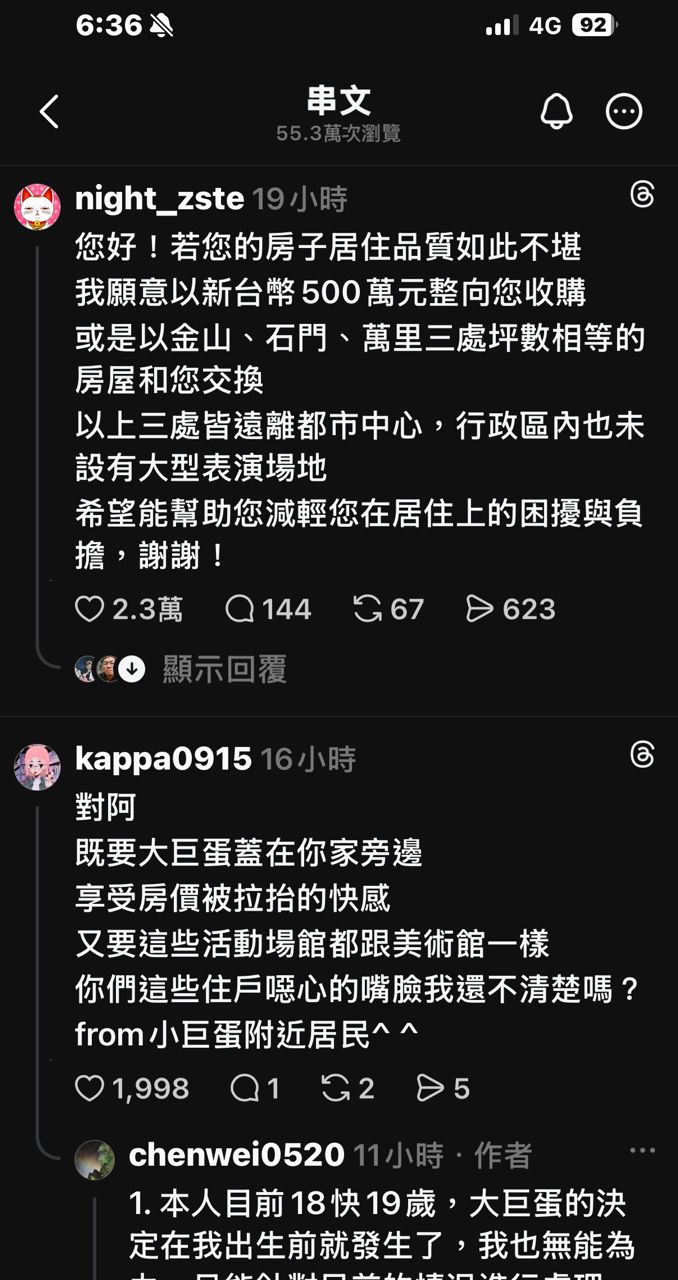
Task: Go back using the top arrow
Action: (49, 112)
